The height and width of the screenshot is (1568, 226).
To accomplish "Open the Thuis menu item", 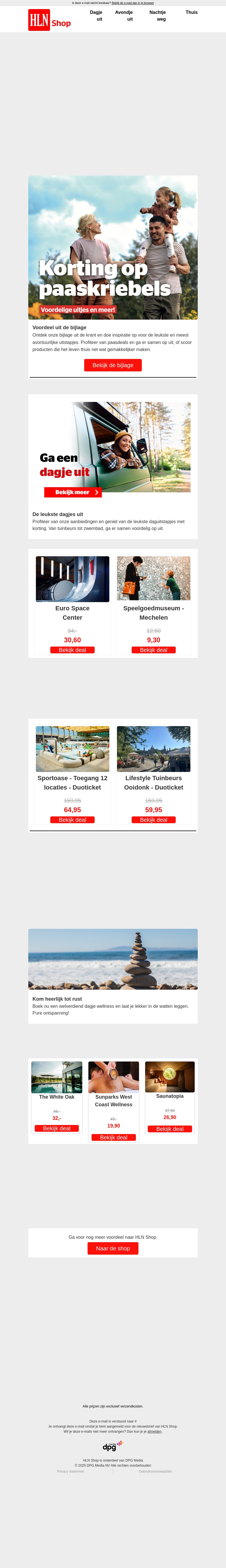I will point(191,12).
